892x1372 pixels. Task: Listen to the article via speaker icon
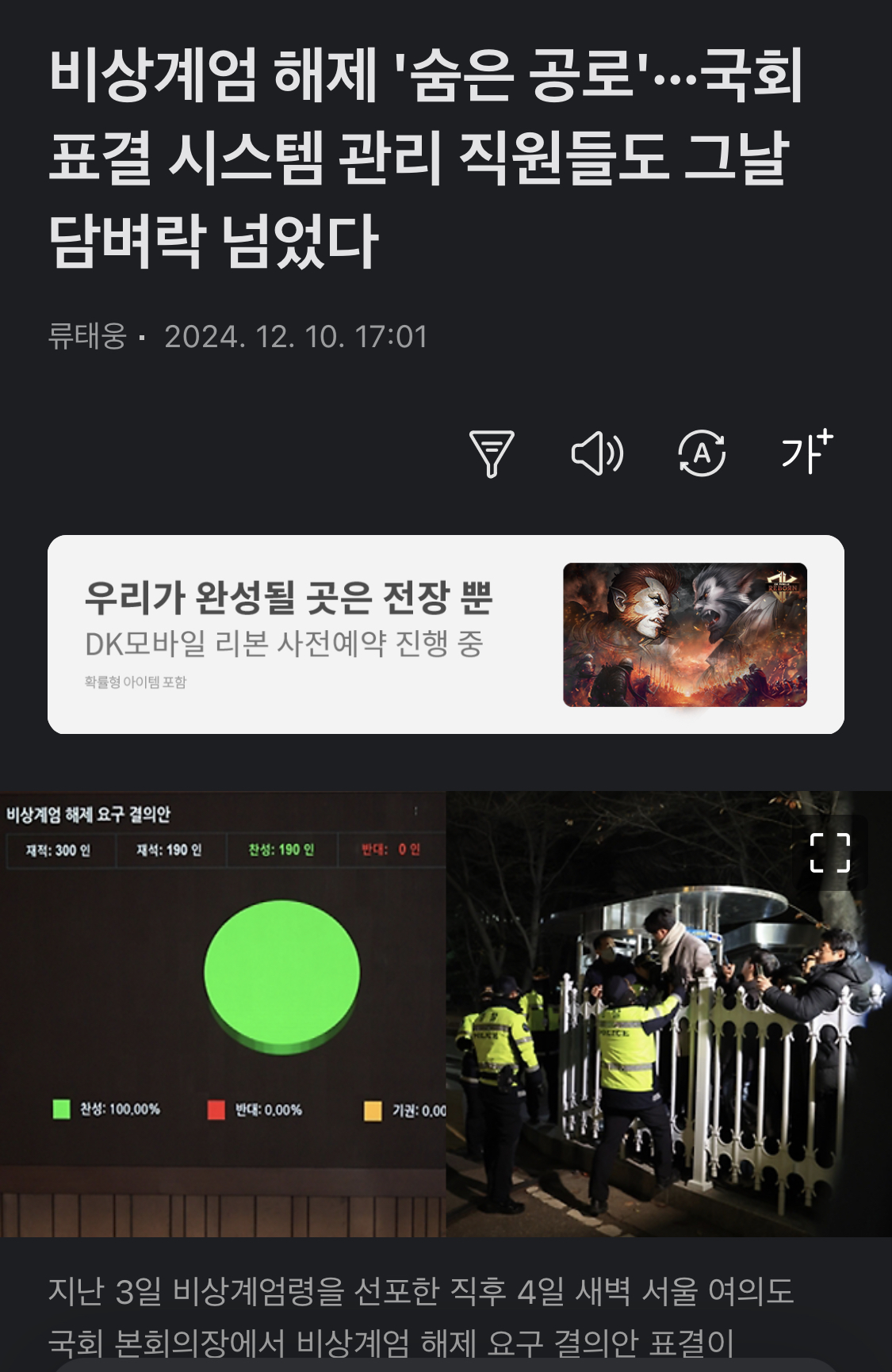tap(597, 453)
